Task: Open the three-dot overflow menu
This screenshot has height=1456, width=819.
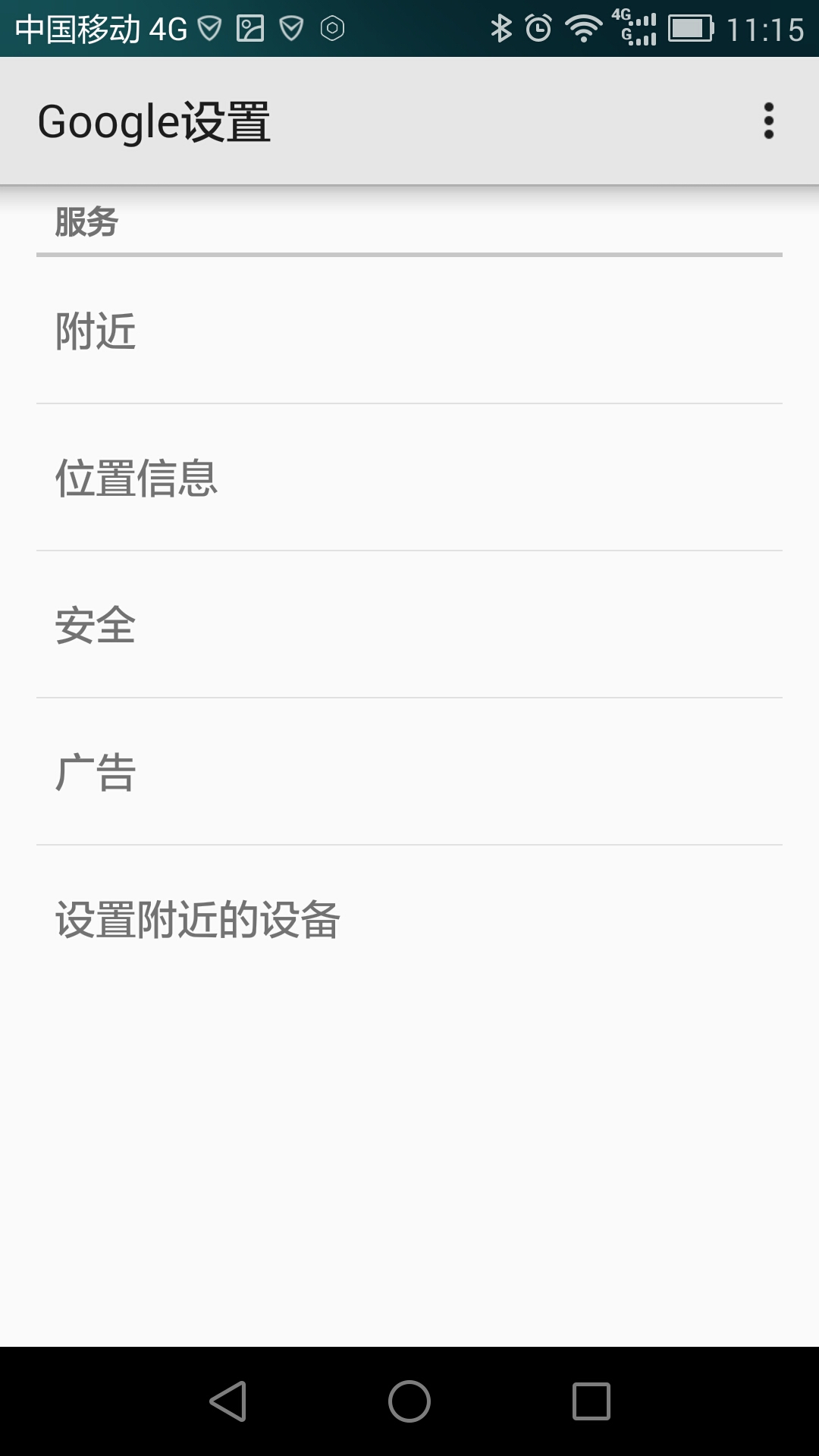Action: pos(768,121)
